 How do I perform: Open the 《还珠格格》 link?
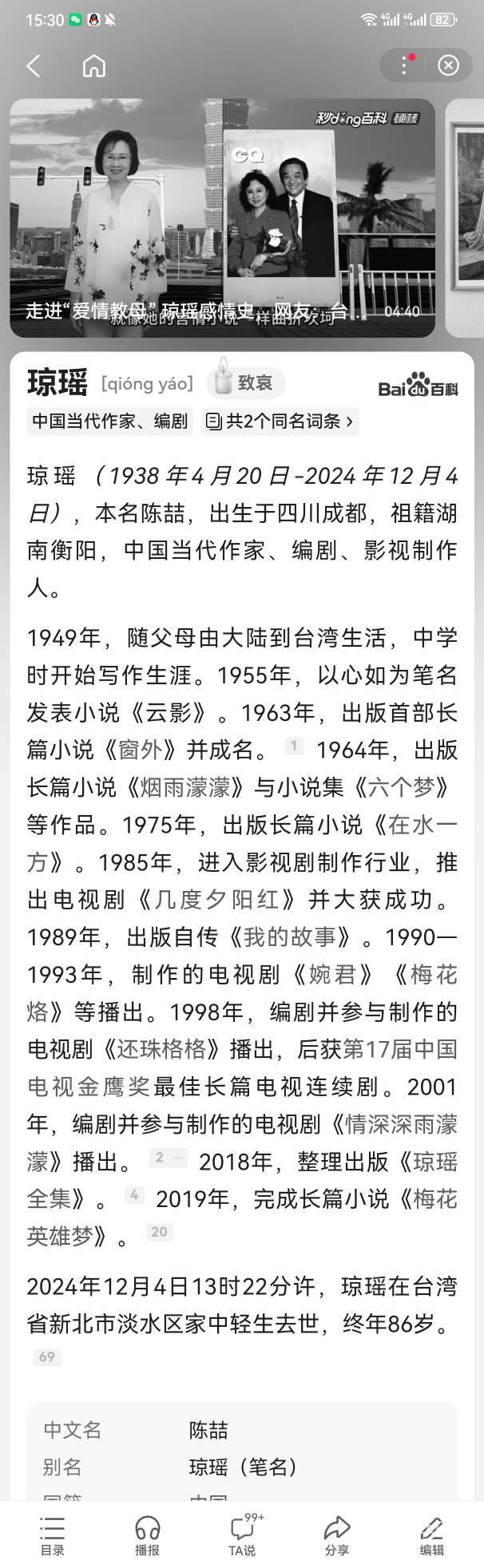tap(162, 1048)
